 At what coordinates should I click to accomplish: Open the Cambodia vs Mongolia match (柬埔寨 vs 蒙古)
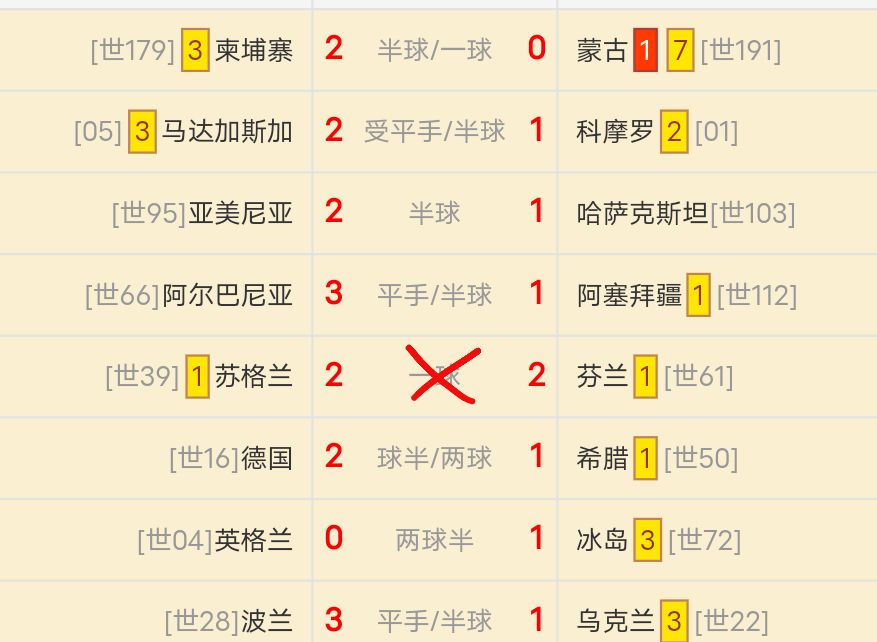pos(435,50)
